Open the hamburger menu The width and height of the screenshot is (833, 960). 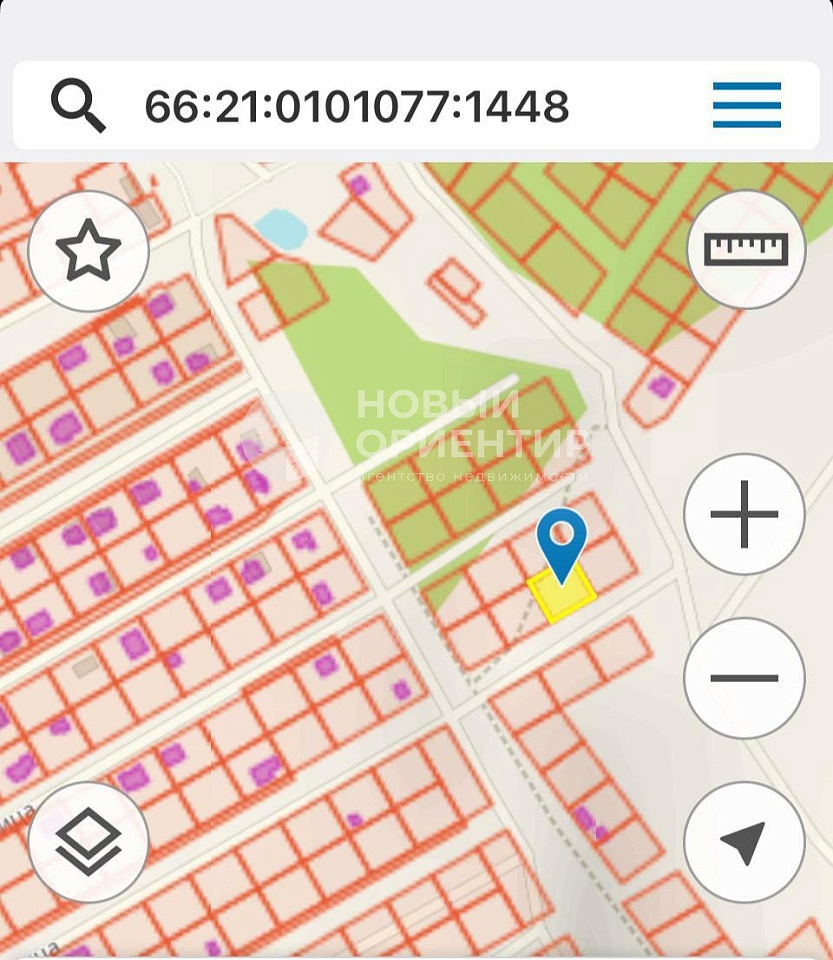(x=746, y=105)
